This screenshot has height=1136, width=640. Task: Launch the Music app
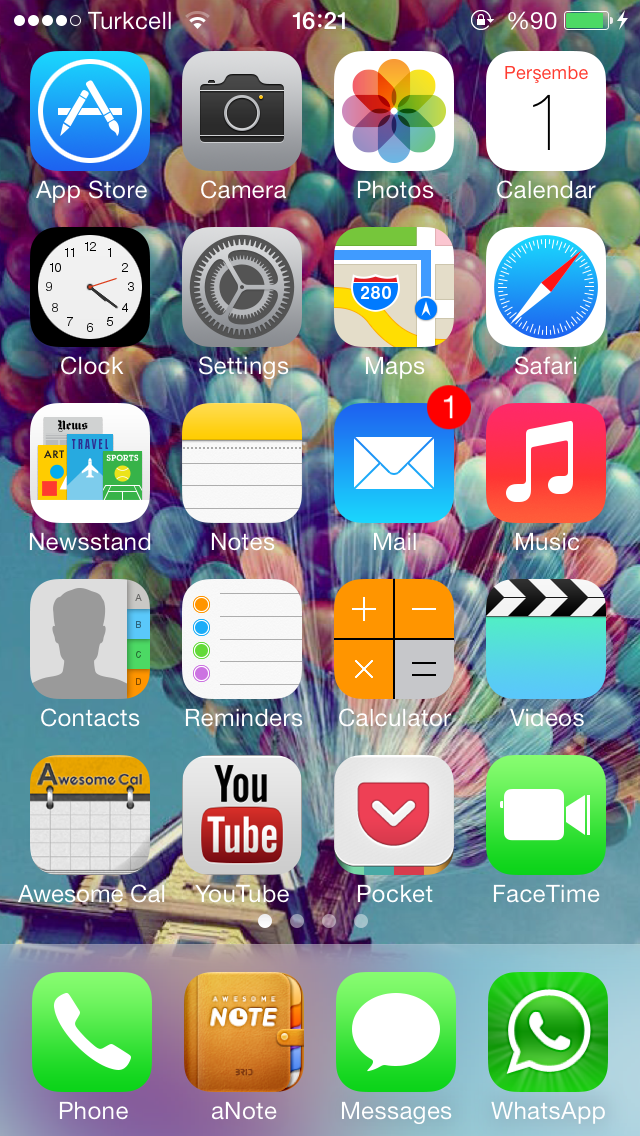coord(546,463)
